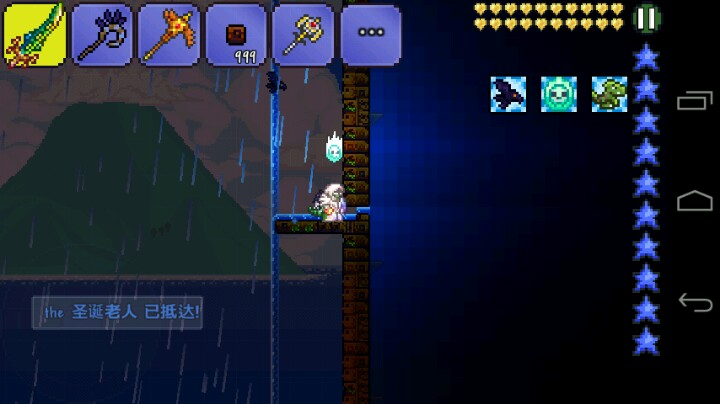Go back with the Android back button
Image resolution: width=720 pixels, height=404 pixels.
point(694,300)
